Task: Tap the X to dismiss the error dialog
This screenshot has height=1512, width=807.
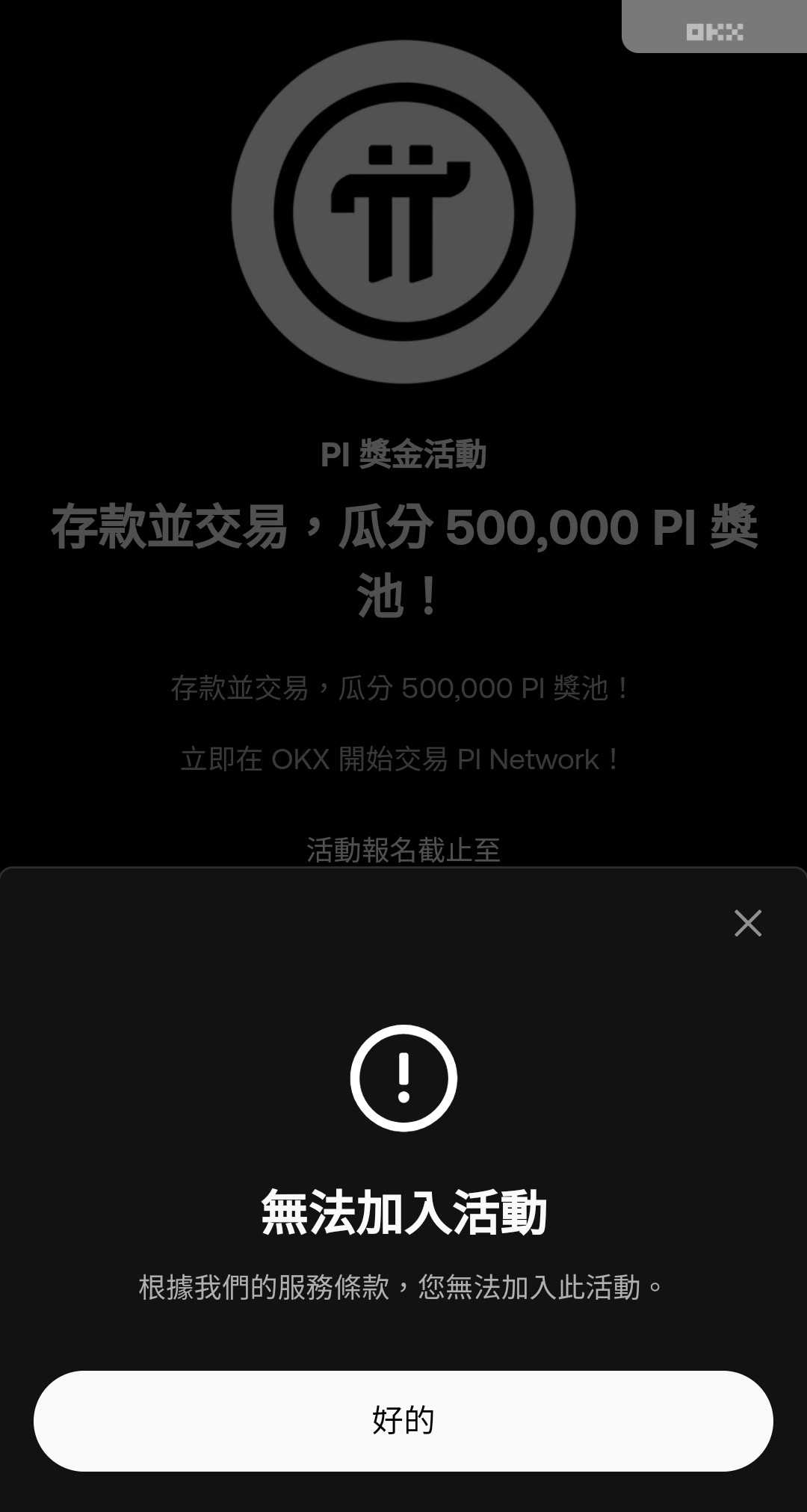Action: [x=748, y=924]
